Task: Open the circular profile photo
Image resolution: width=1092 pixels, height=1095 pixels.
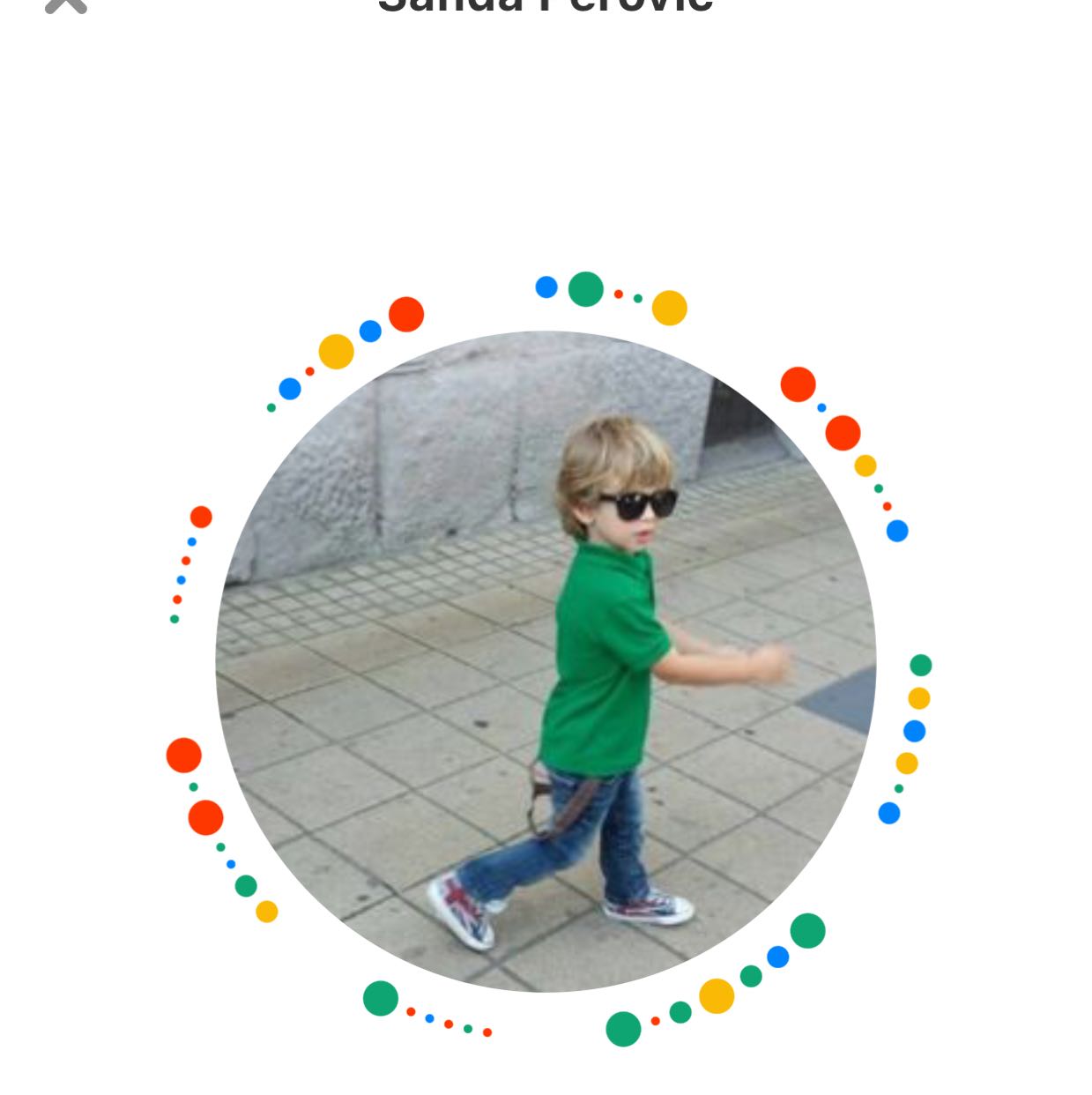Action: 546,661
